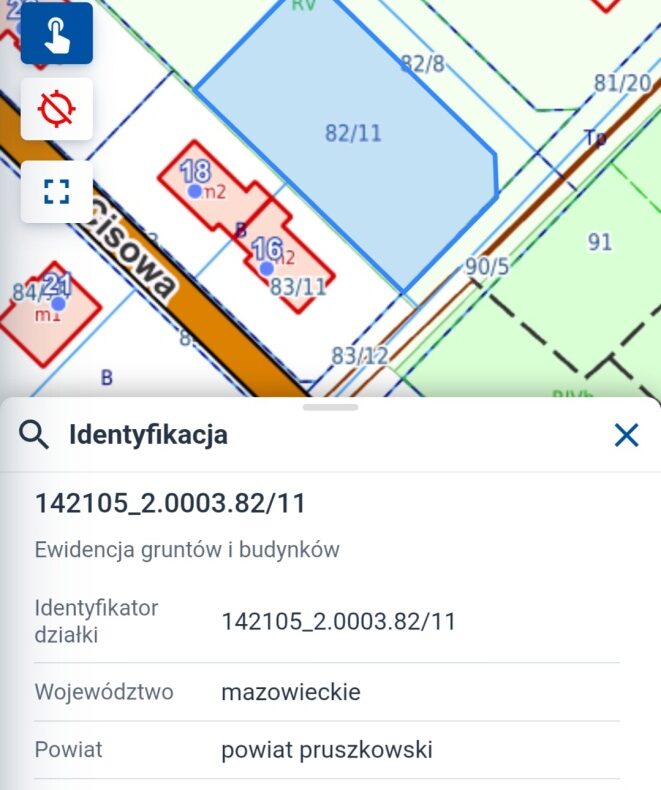The height and width of the screenshot is (790, 661).
Task: Activate the identify-by-touch tool
Action: (57, 34)
